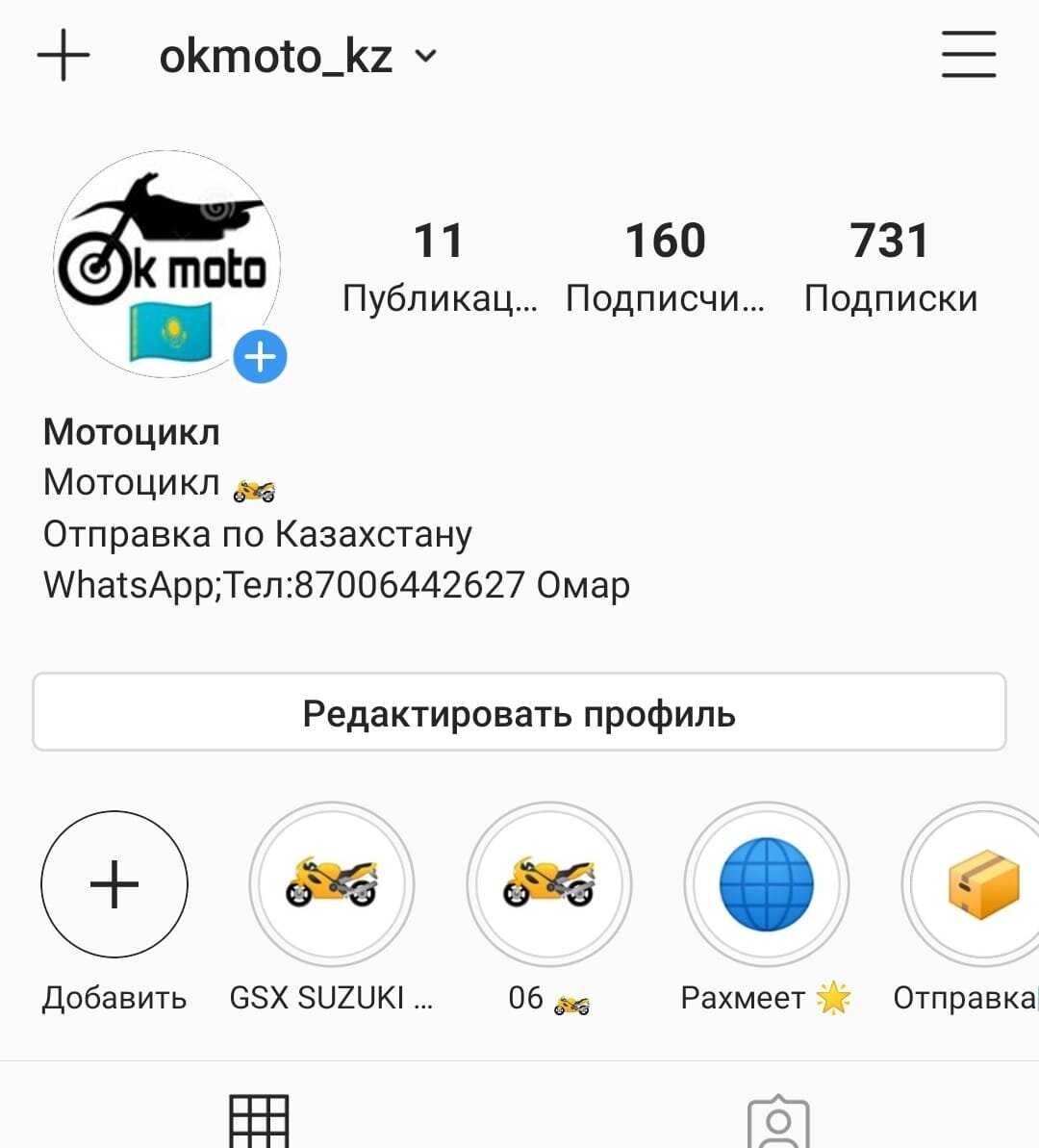Open the Рахмеет globe highlight
Screen dimensions: 1039x1148
[x=765, y=885]
